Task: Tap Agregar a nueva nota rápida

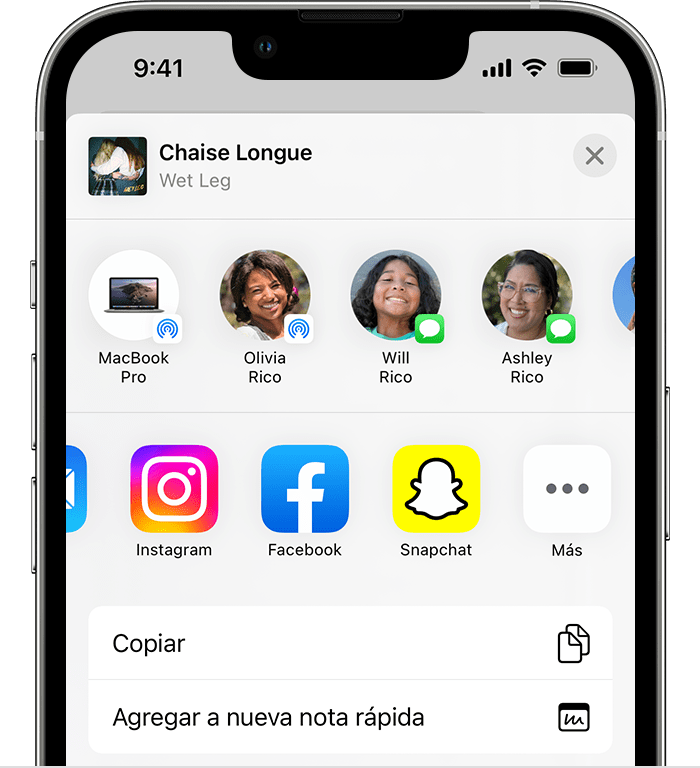Action: click(350, 717)
